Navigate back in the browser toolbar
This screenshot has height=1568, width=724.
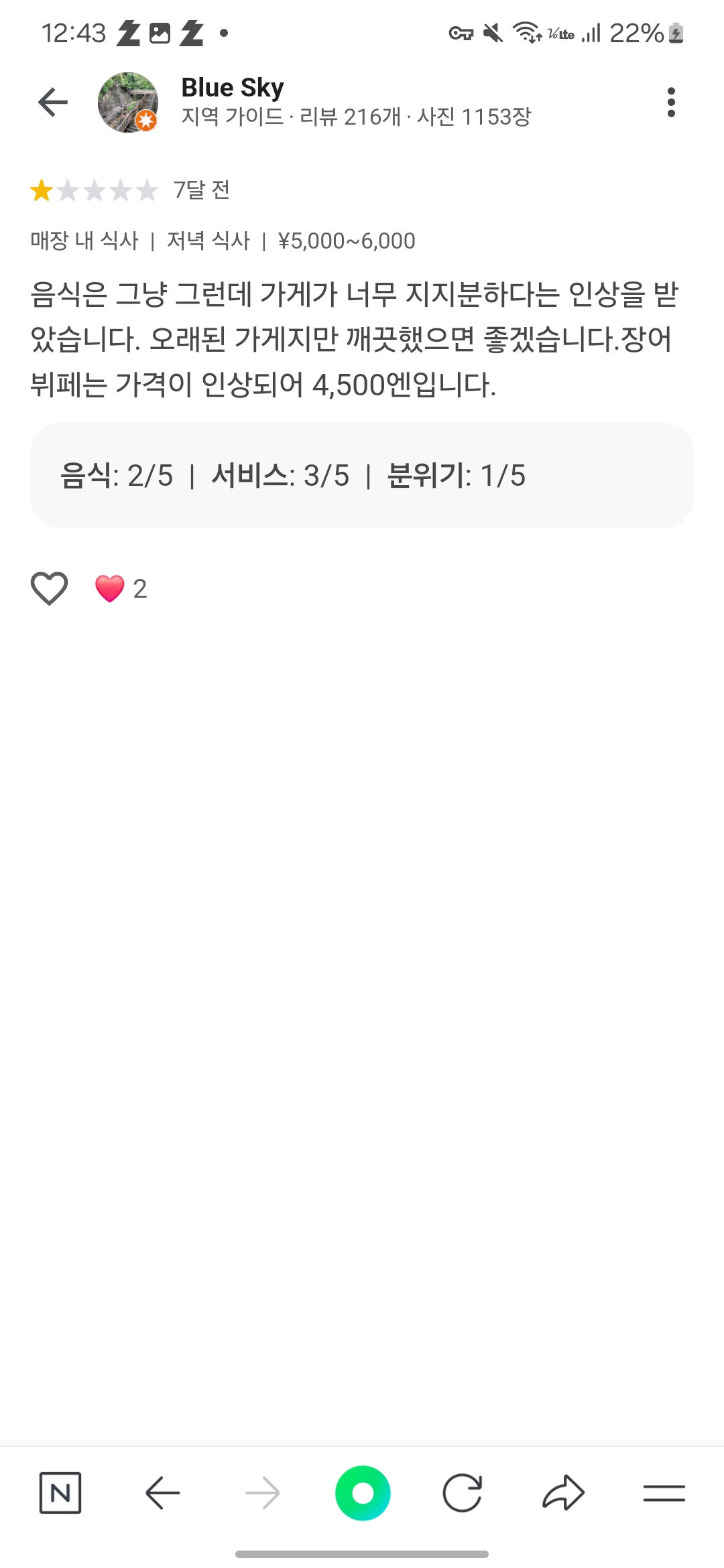[x=162, y=1493]
